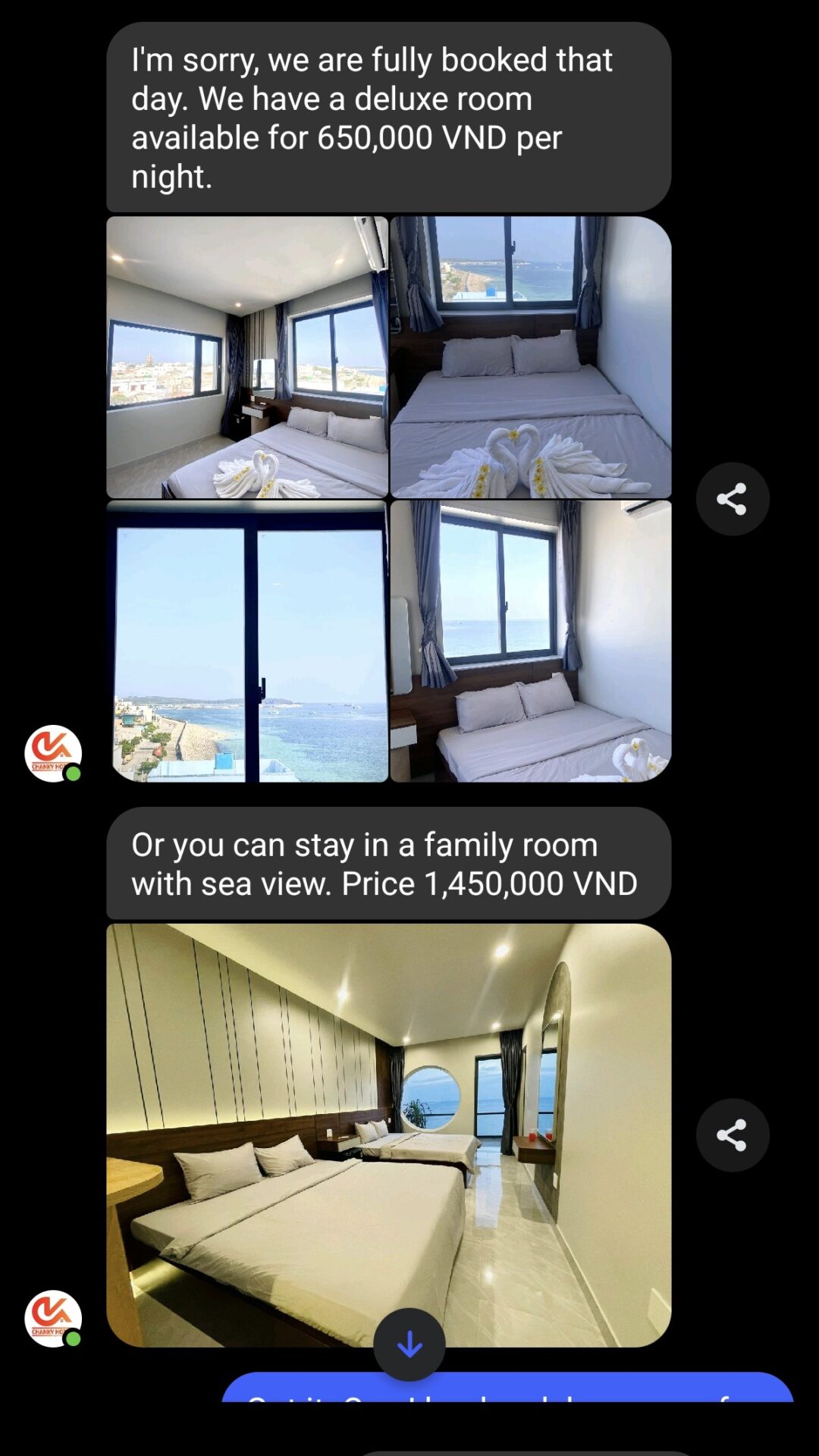Screen dimensions: 819x1456
Task: Open bottom-right deluxe room bed photo
Action: (531, 641)
